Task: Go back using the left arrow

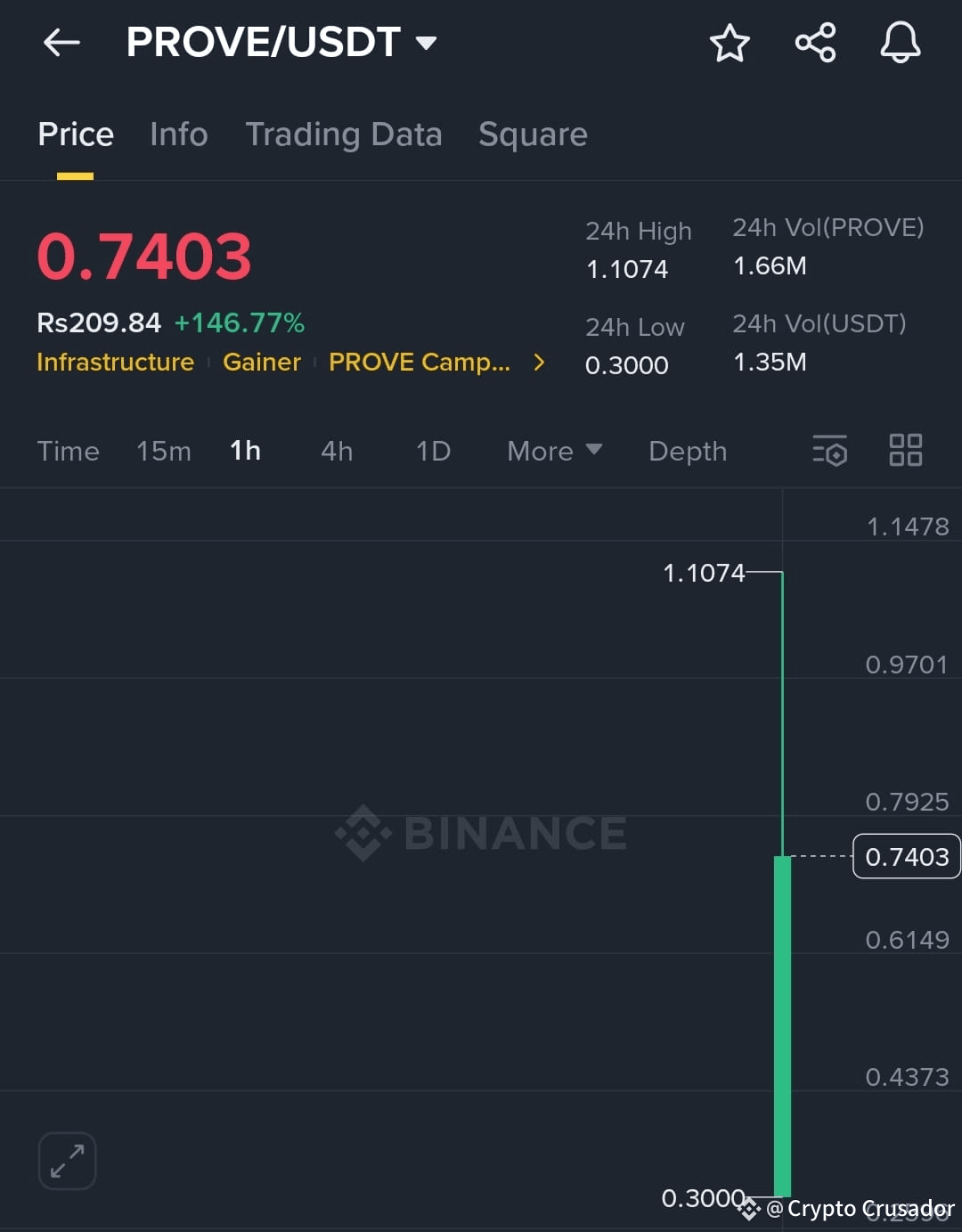Action: pos(61,42)
